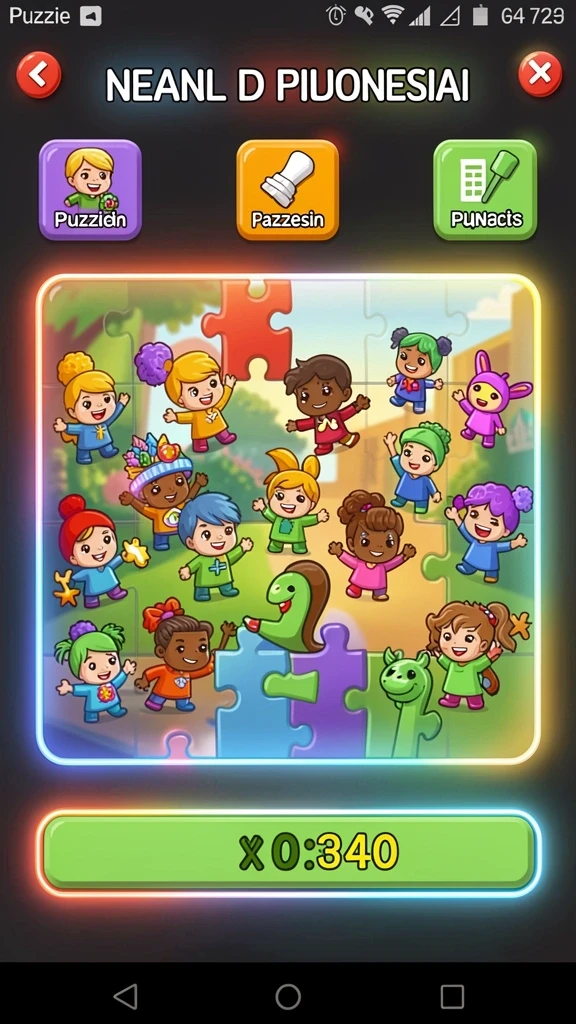Go back using the system navigation bar
Image resolution: width=576 pixels, height=1024 pixels.
125,997
